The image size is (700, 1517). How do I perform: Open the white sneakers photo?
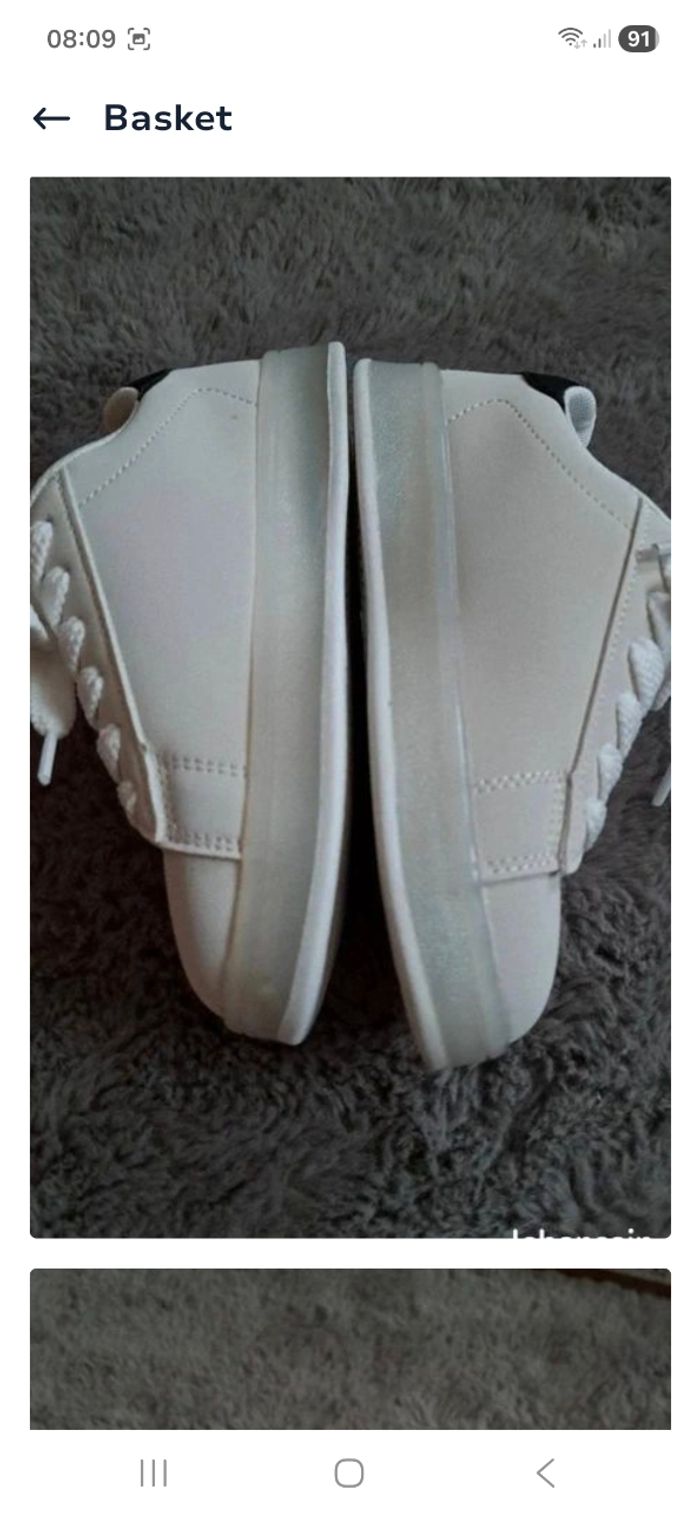click(350, 706)
